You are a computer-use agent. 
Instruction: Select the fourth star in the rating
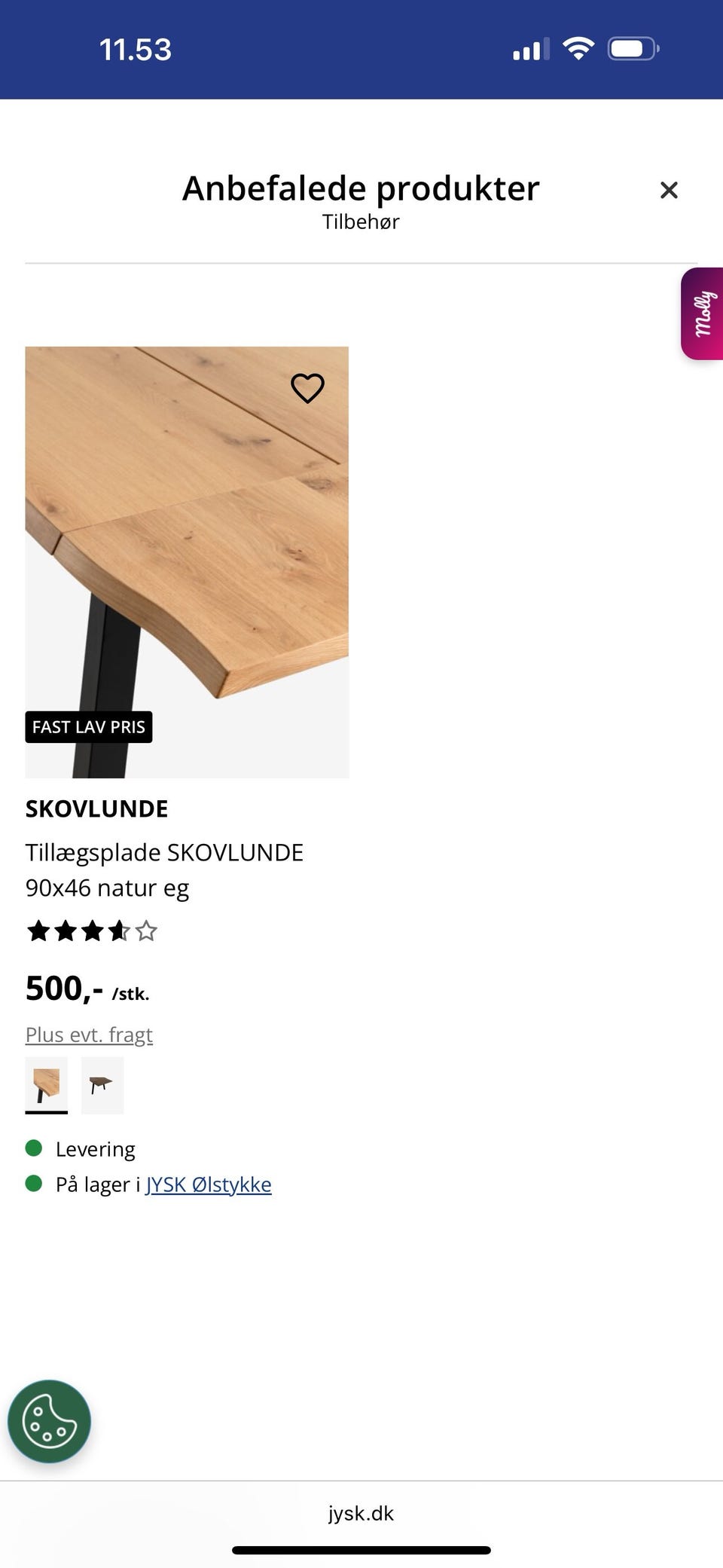[119, 931]
